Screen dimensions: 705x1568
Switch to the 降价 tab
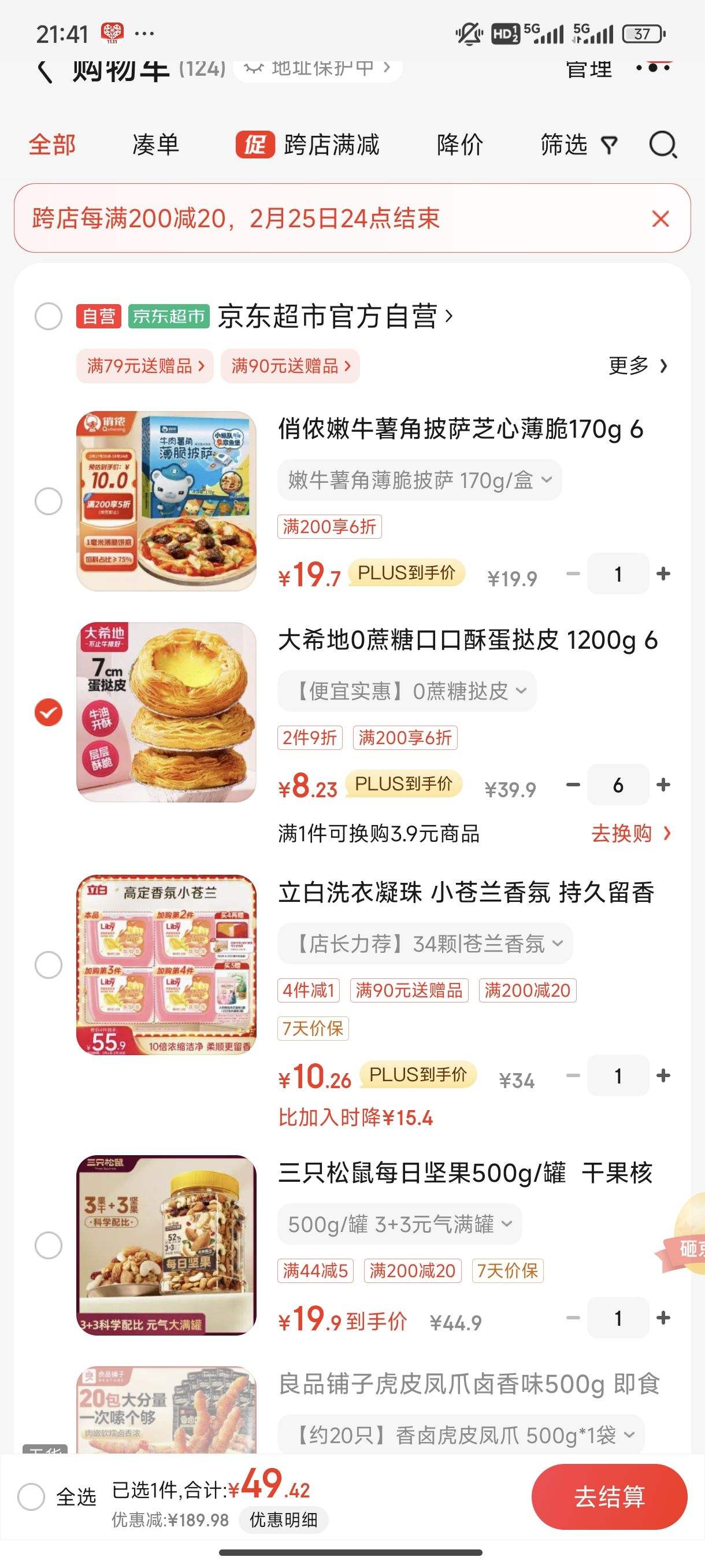(x=458, y=145)
